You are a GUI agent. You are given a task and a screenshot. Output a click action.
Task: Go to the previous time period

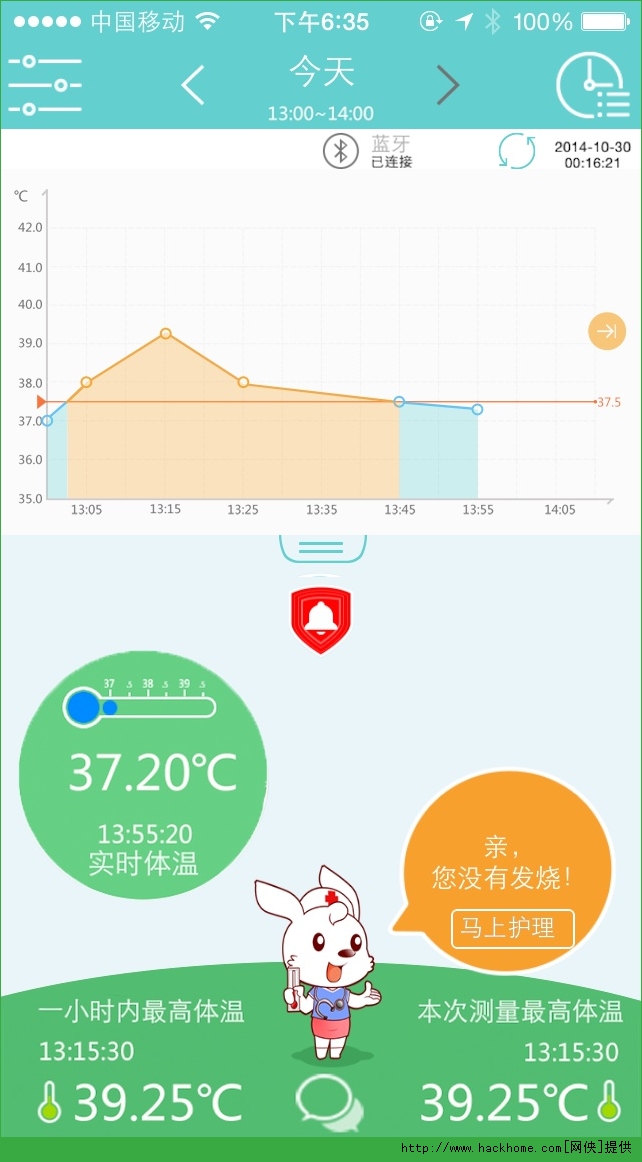(193, 85)
